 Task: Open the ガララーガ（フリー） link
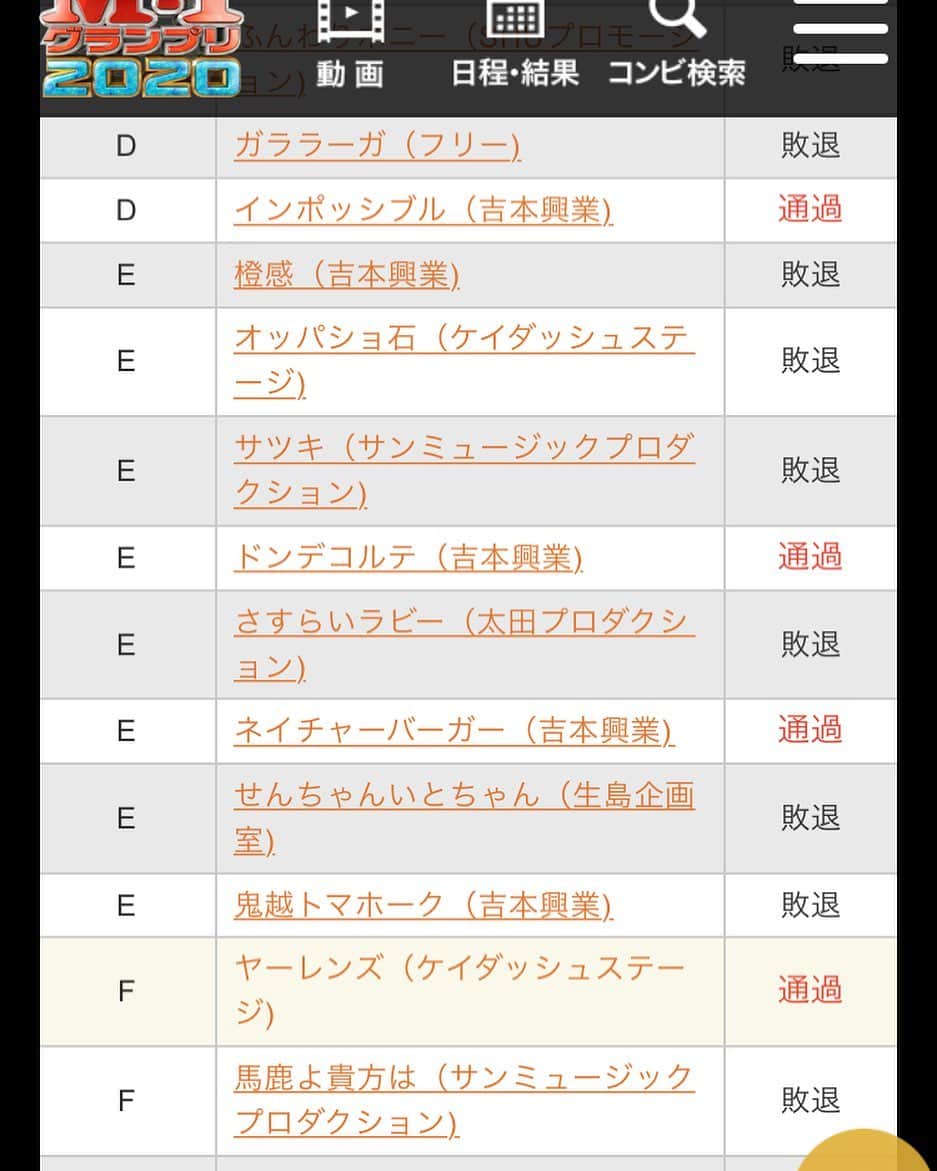(377, 147)
